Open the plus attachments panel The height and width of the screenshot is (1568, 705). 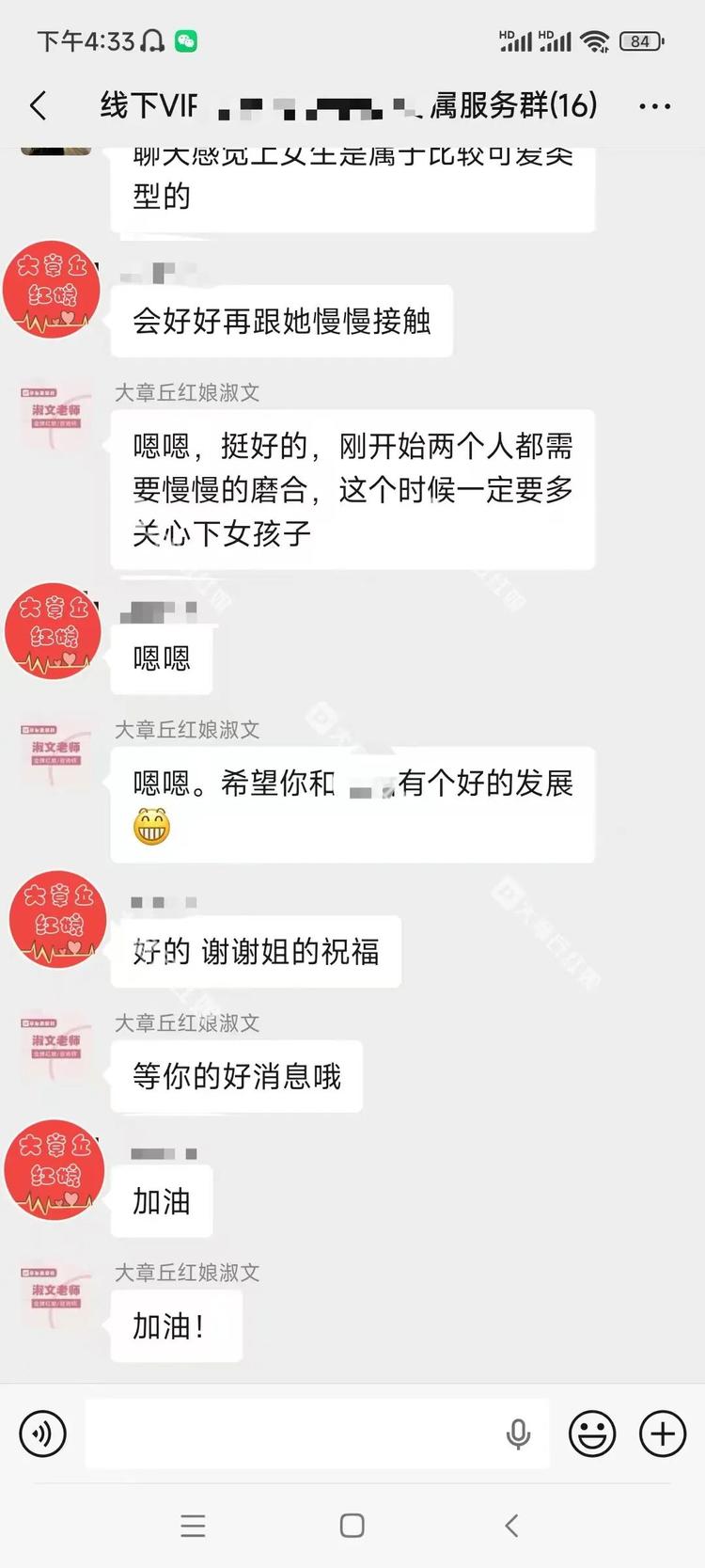(x=663, y=1433)
